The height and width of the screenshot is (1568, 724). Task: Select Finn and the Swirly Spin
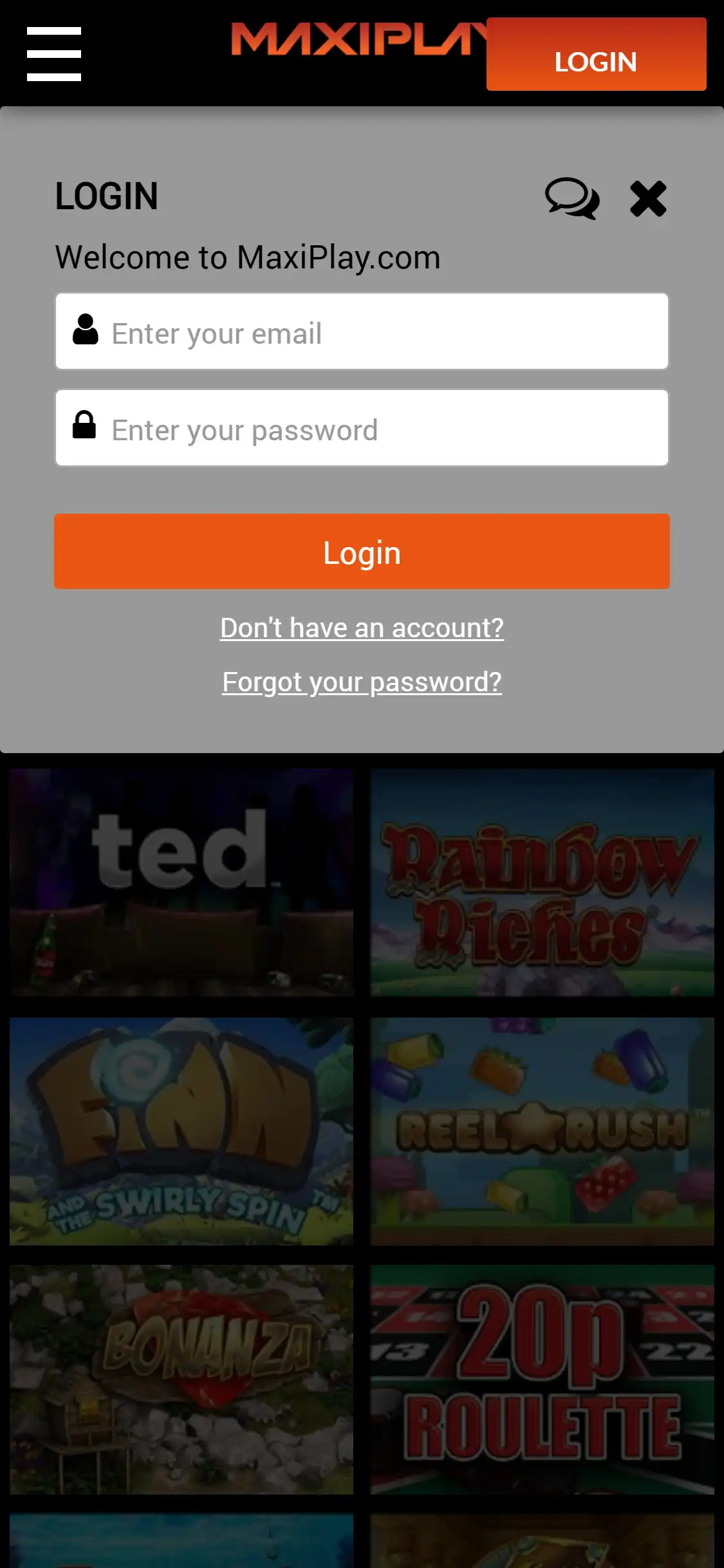pyautogui.click(x=181, y=1131)
